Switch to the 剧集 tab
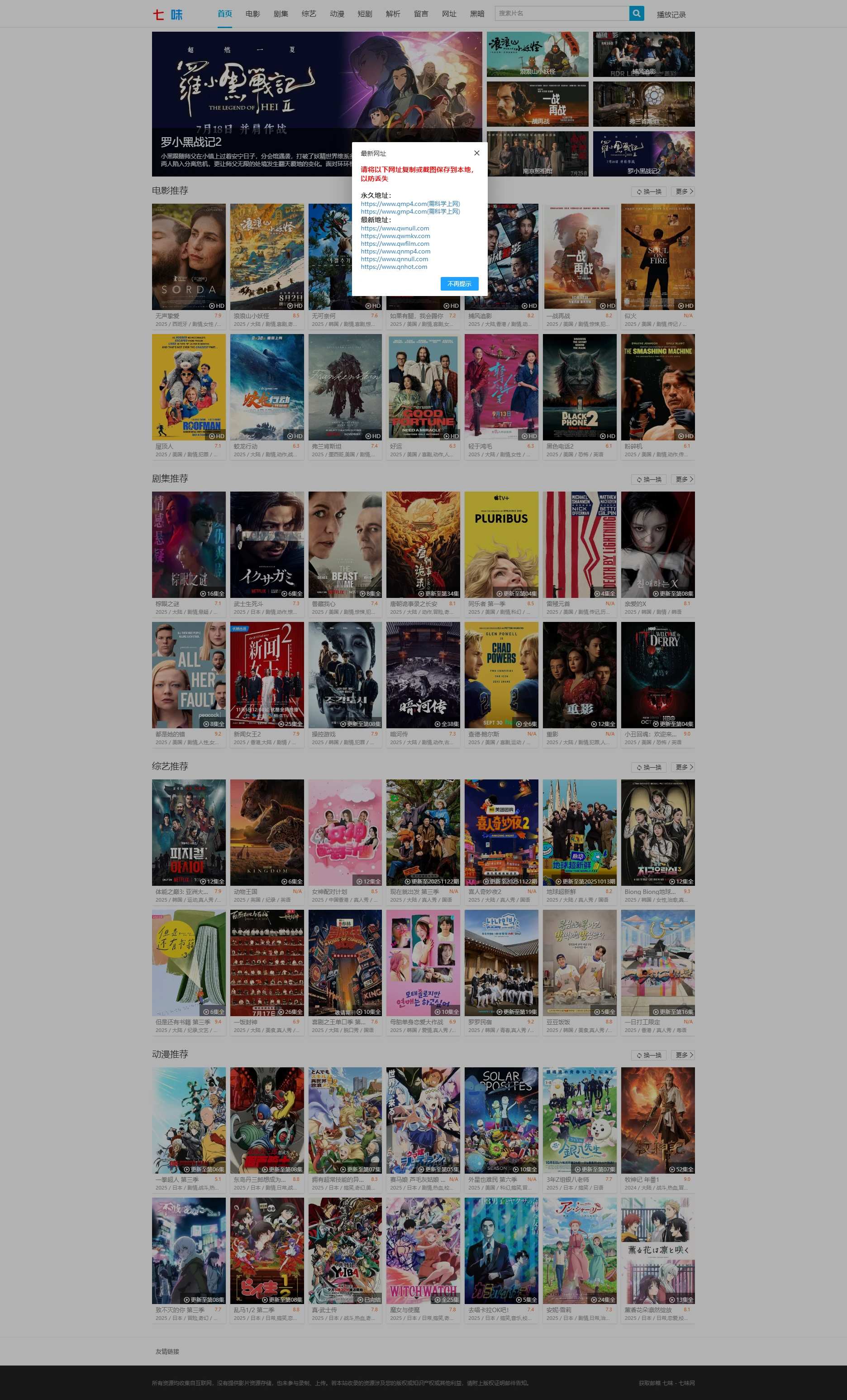This screenshot has height=1400, width=847. coord(281,14)
